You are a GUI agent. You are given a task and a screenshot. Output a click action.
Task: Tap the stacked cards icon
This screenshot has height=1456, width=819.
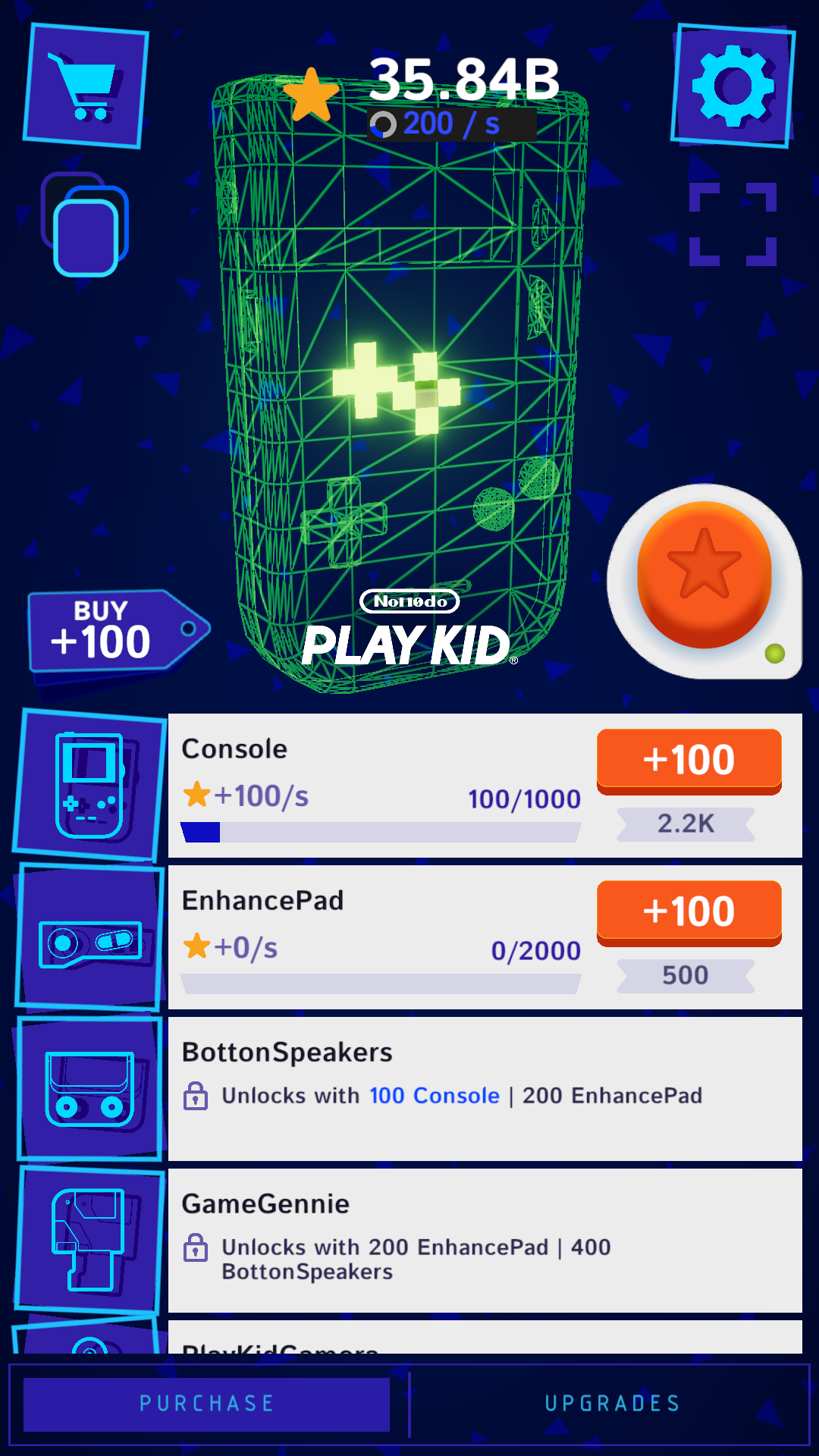(x=85, y=224)
